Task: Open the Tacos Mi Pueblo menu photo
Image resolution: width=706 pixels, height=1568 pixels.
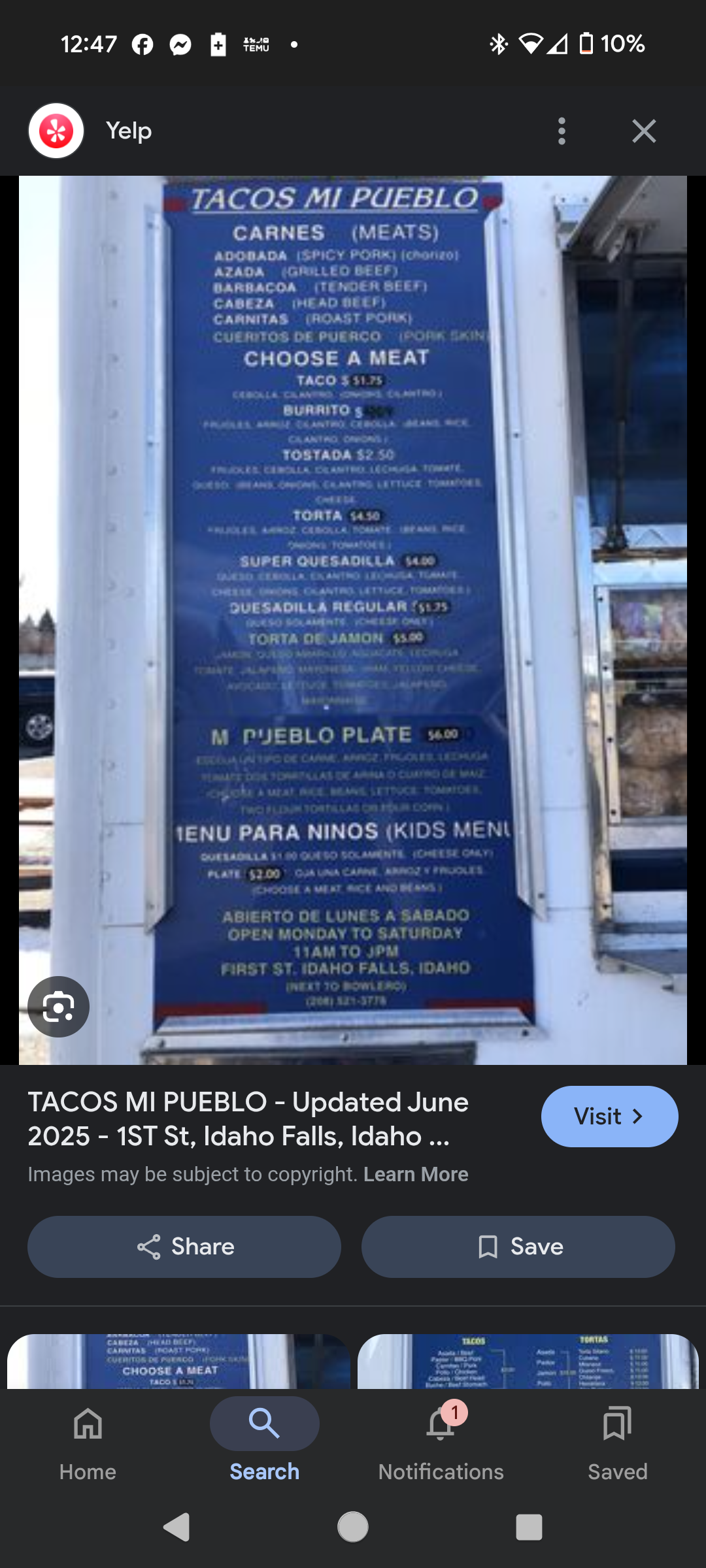Action: (353, 619)
